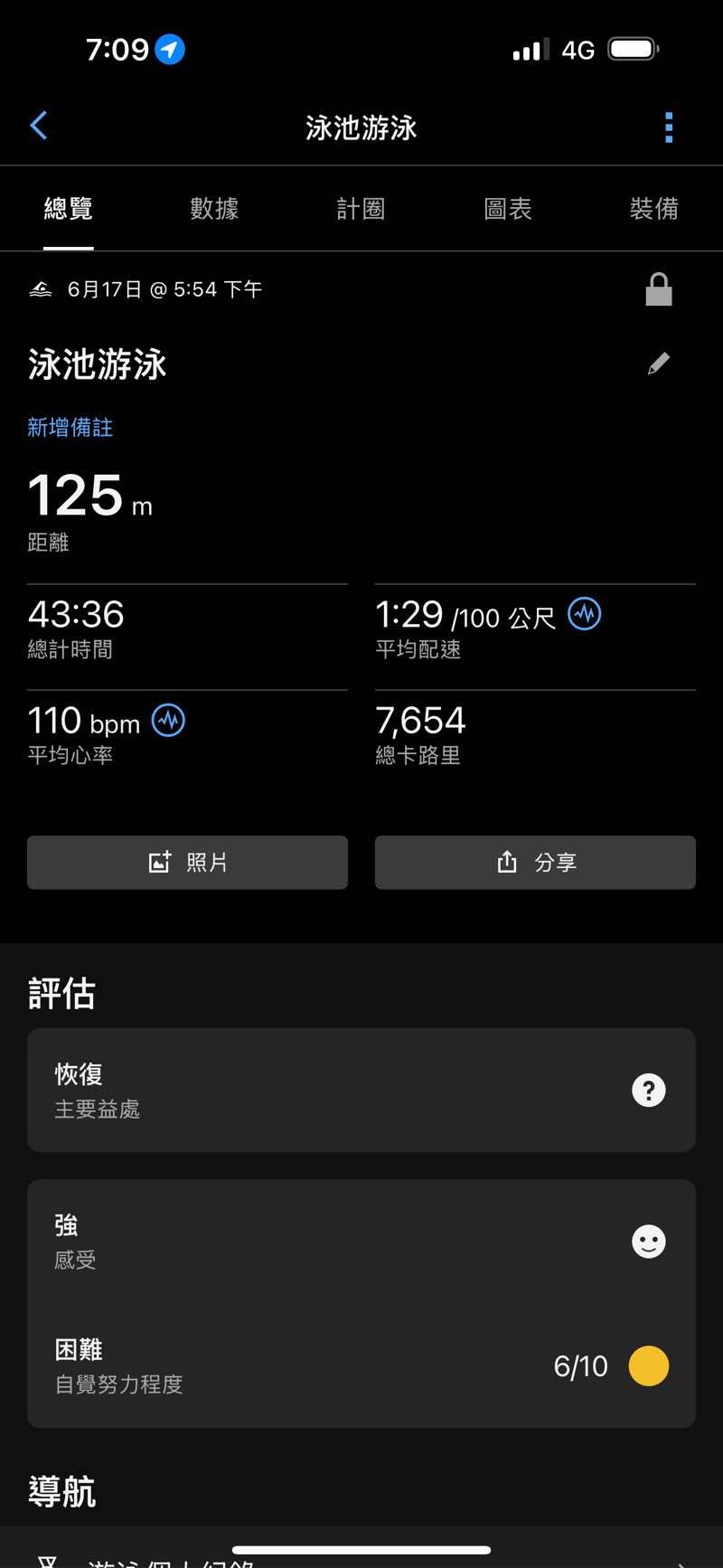The height and width of the screenshot is (1568, 723).
Task: Switch to the 數據 tab
Action: [x=214, y=209]
